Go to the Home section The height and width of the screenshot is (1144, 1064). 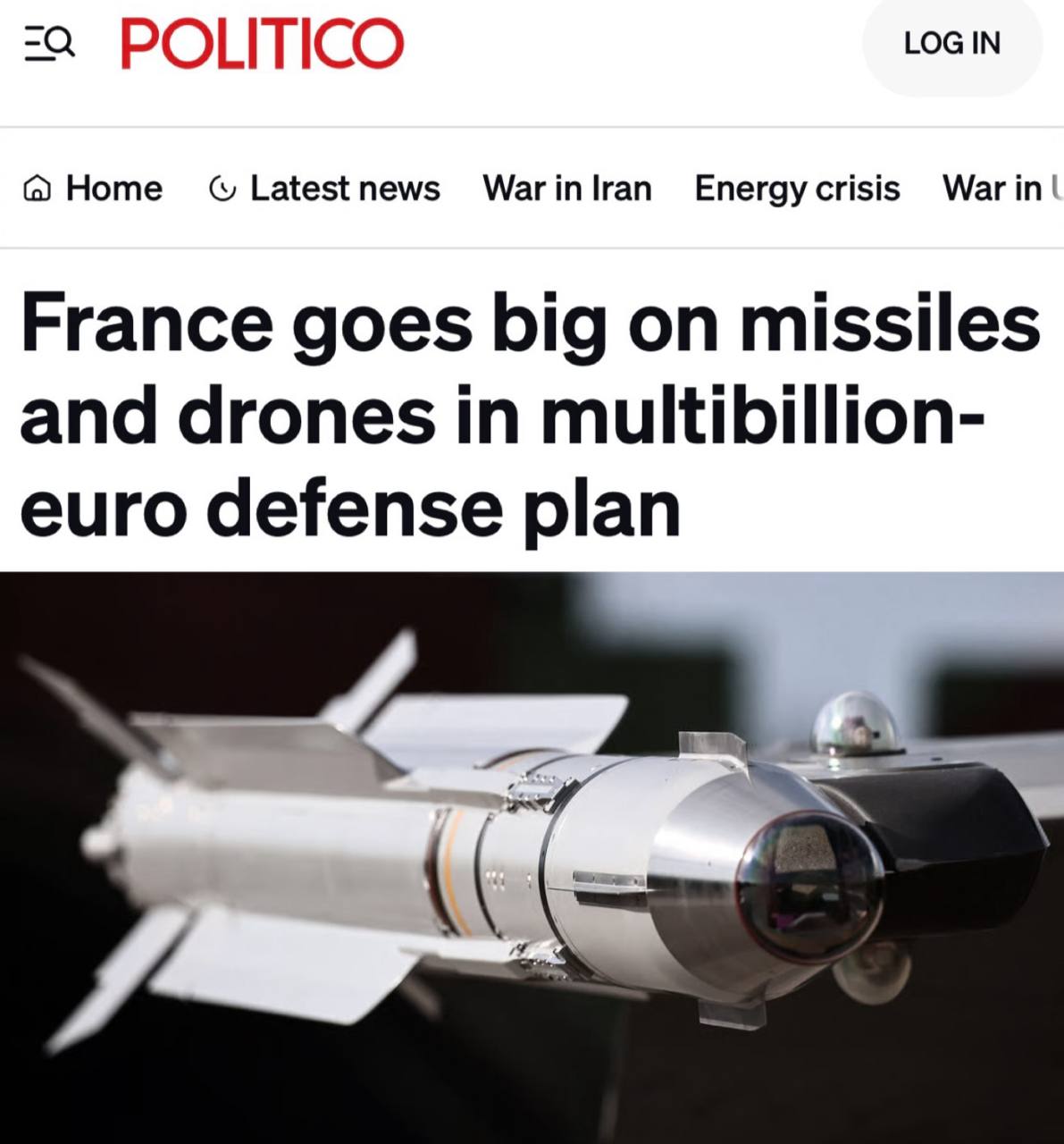(94, 189)
